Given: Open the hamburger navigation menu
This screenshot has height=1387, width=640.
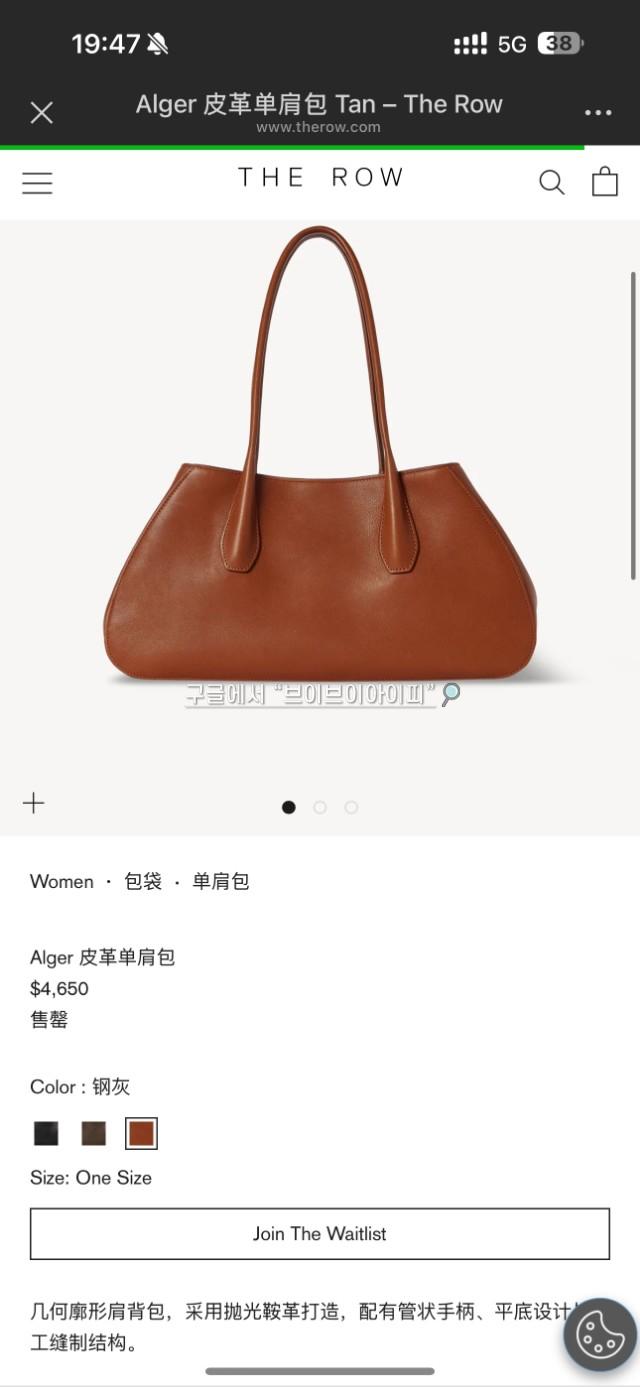Looking at the screenshot, I should 37,183.
